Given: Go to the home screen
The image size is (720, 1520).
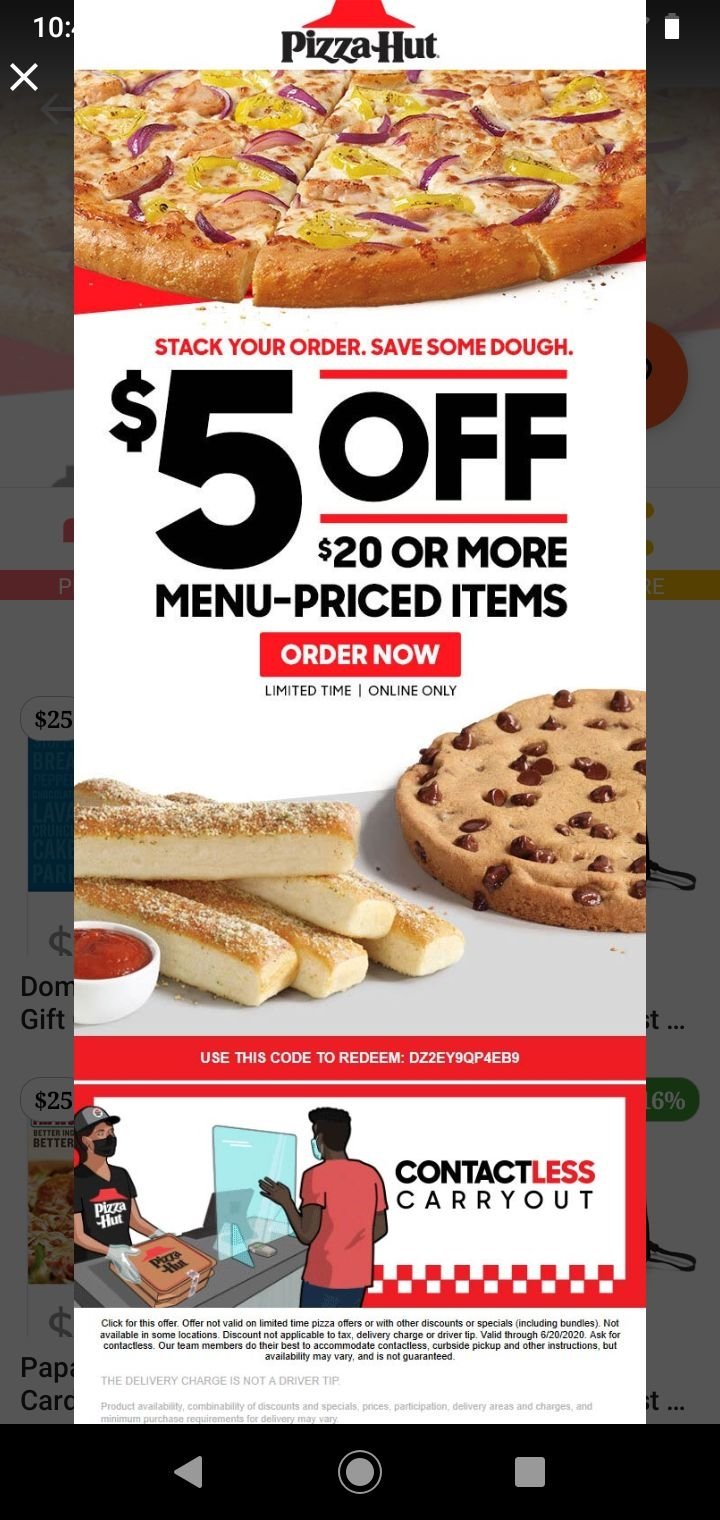Looking at the screenshot, I should 360,1471.
